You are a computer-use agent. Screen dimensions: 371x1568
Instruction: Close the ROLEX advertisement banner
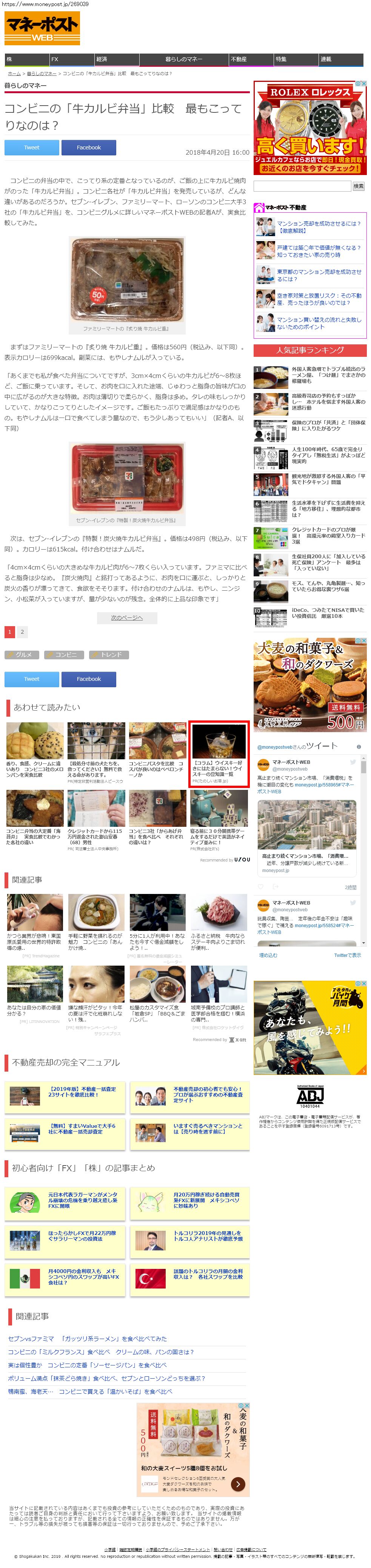click(x=364, y=84)
